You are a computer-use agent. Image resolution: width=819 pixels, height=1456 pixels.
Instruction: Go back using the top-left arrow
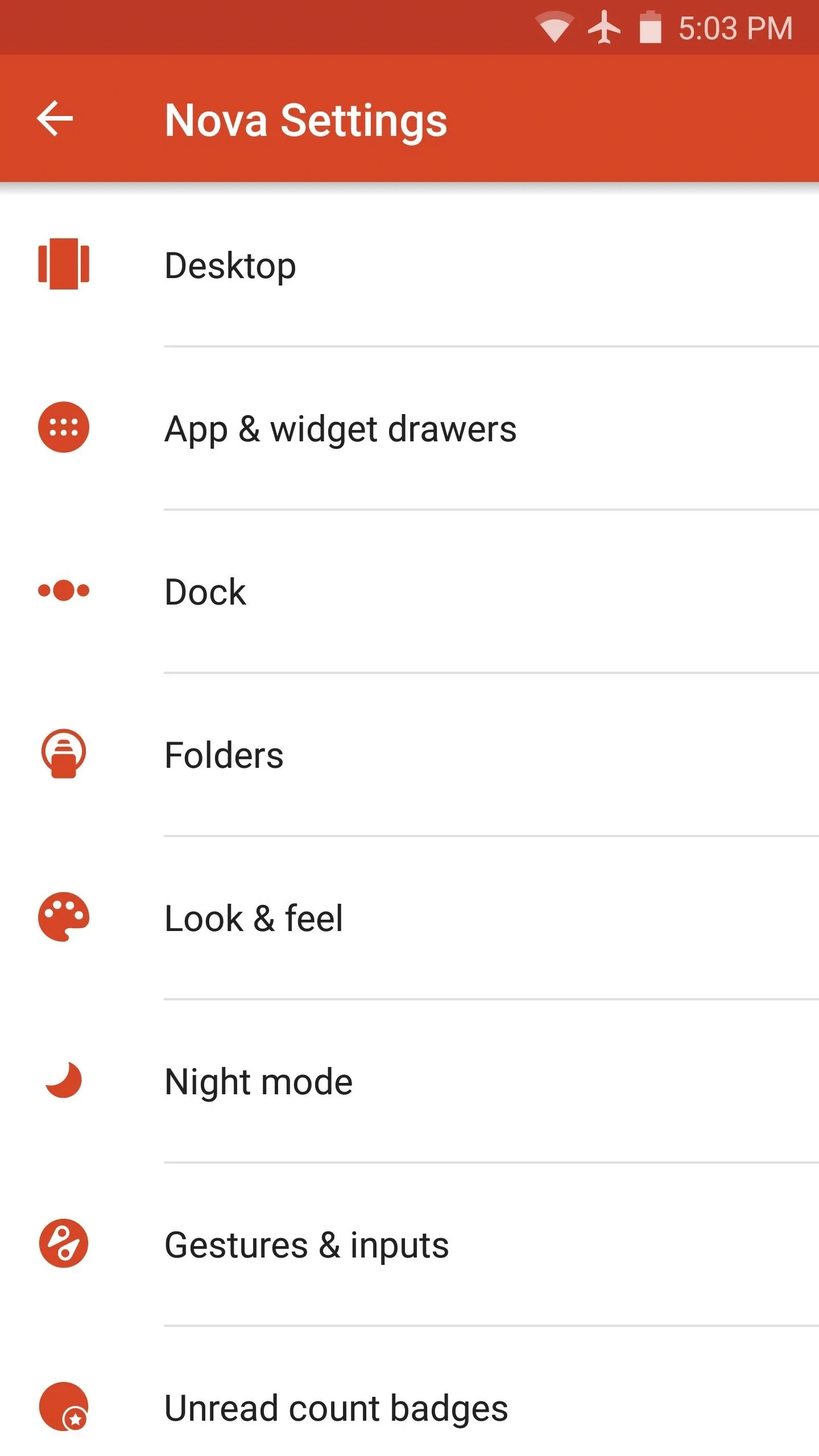click(x=55, y=118)
